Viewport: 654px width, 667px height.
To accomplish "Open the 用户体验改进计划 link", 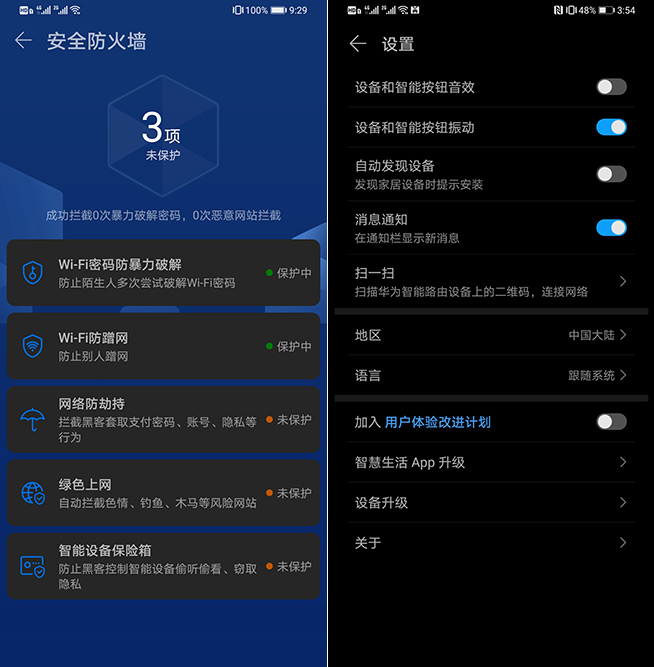I will click(x=437, y=422).
